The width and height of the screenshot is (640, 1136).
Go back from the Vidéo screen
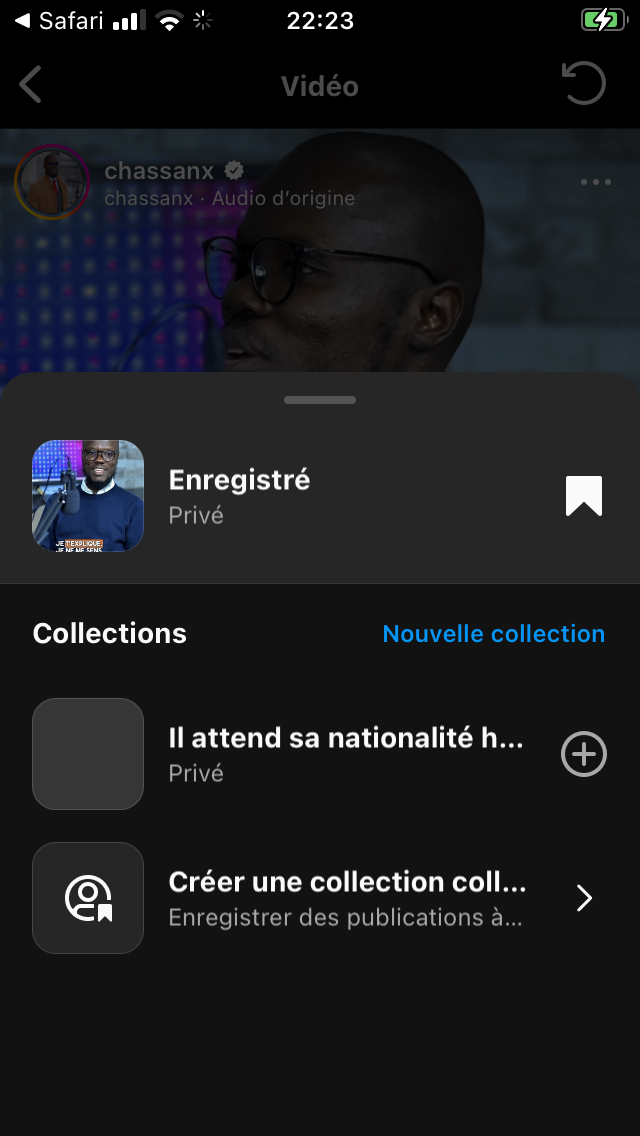(x=31, y=85)
